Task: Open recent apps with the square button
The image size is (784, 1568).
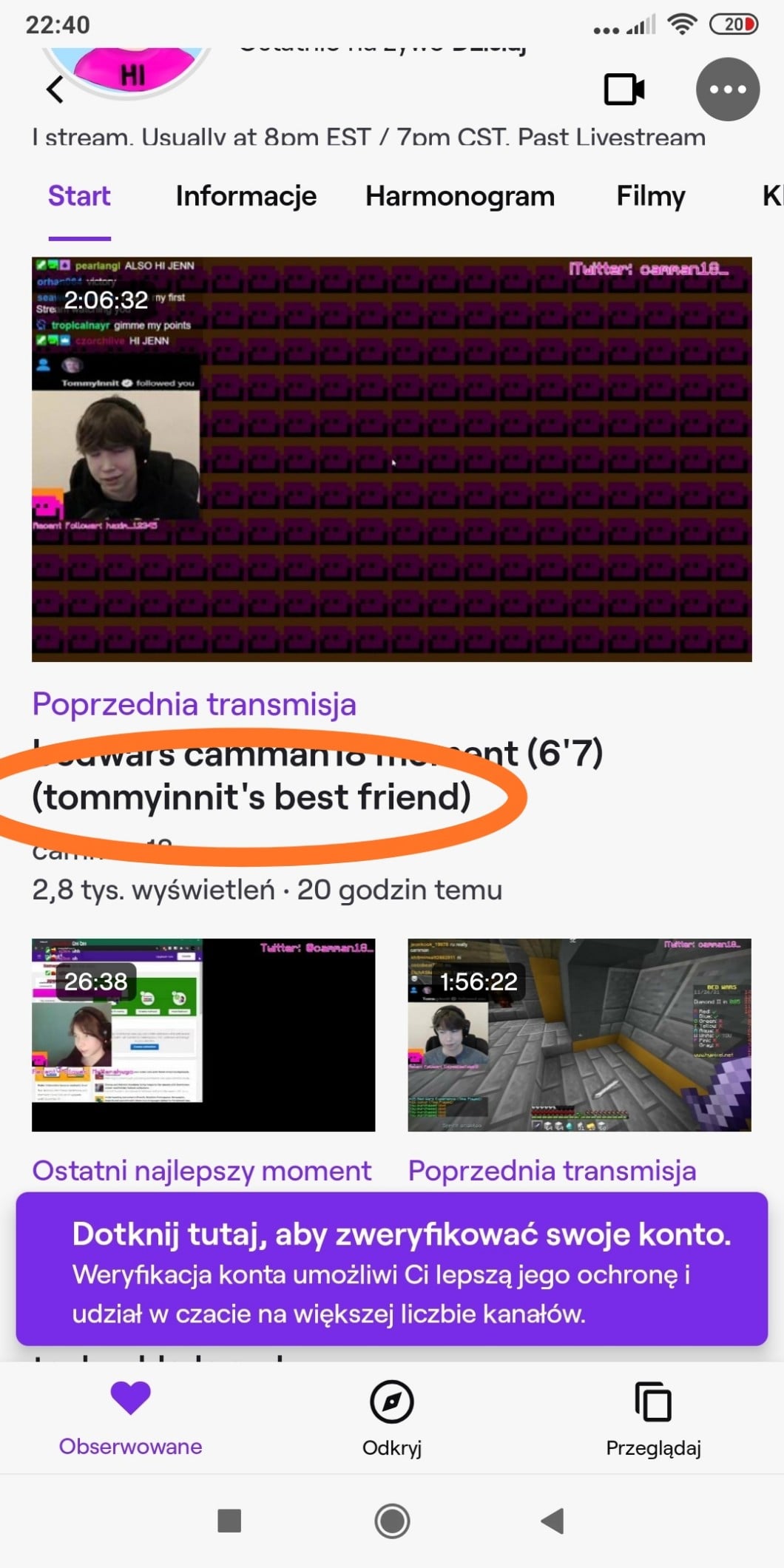Action: point(229,1521)
